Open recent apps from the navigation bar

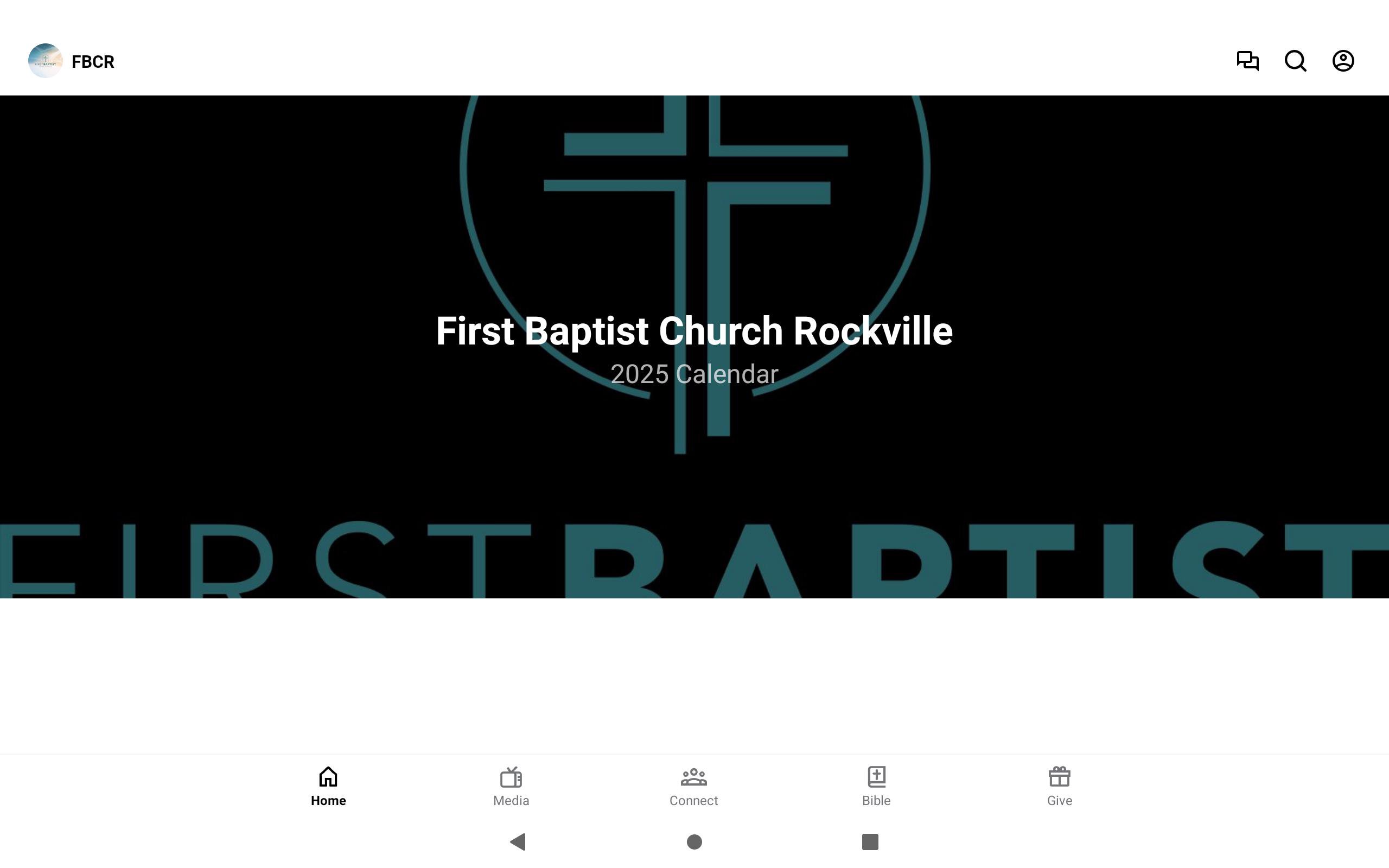pos(870,841)
